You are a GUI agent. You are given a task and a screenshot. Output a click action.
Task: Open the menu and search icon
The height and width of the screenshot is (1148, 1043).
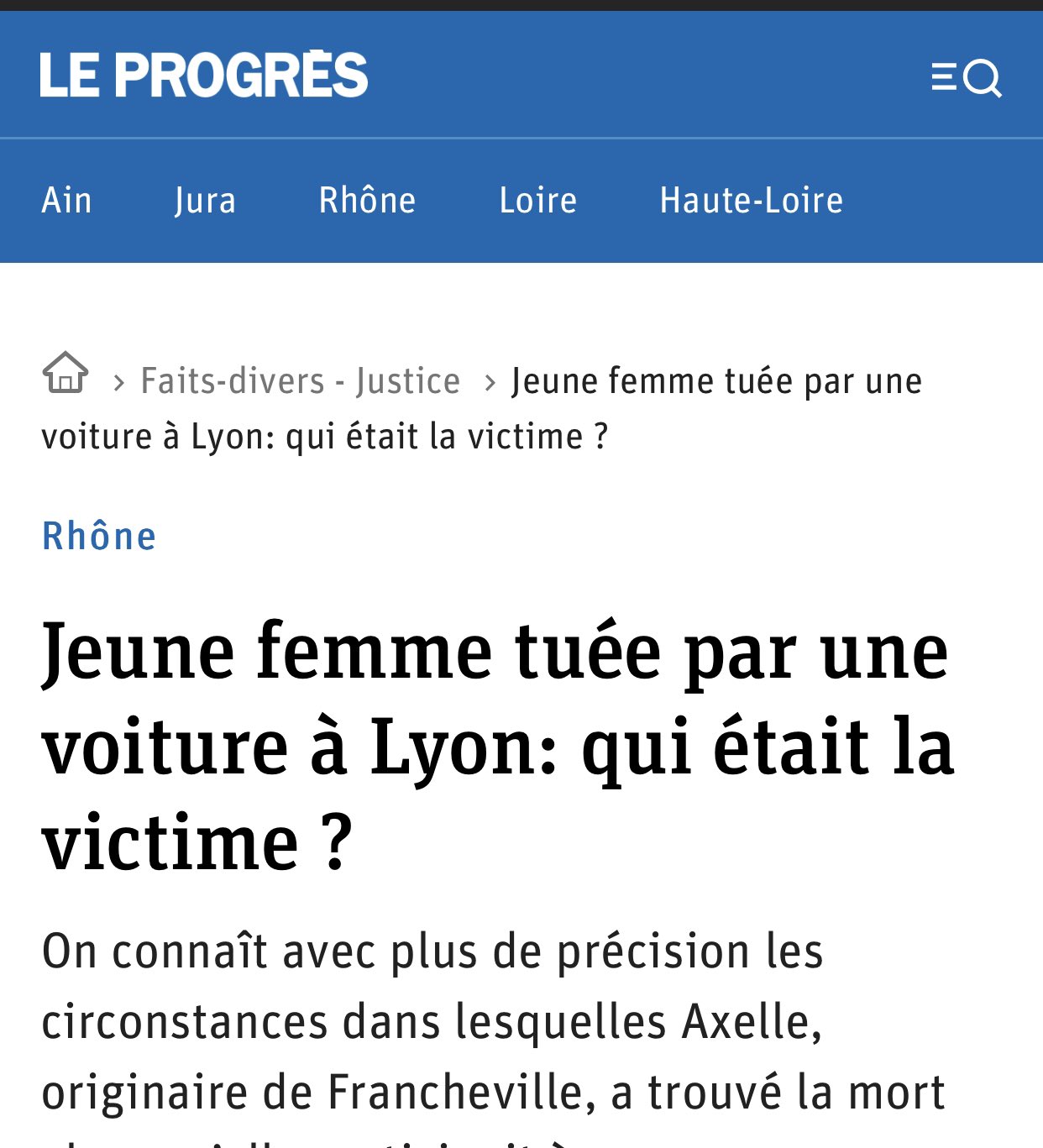tap(967, 78)
